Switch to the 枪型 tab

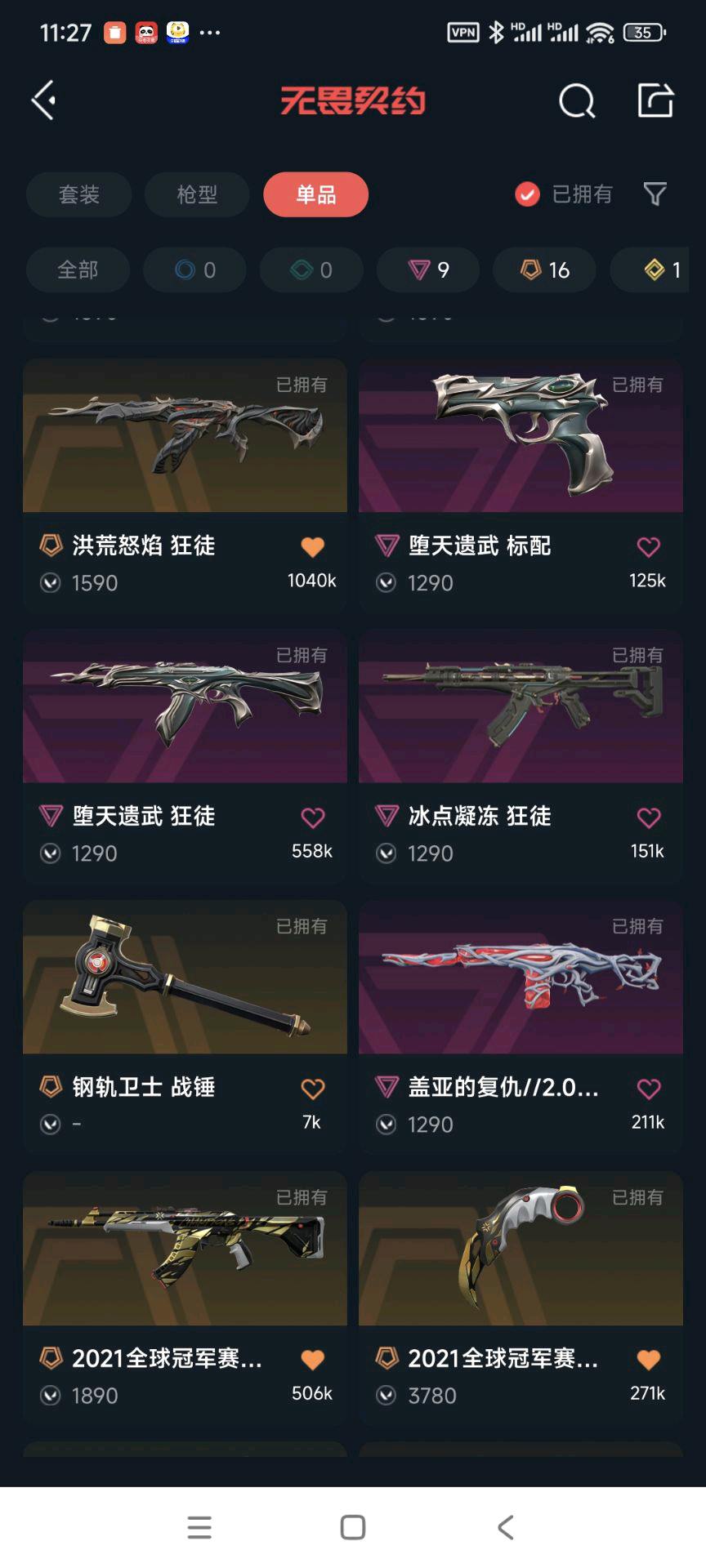(197, 194)
